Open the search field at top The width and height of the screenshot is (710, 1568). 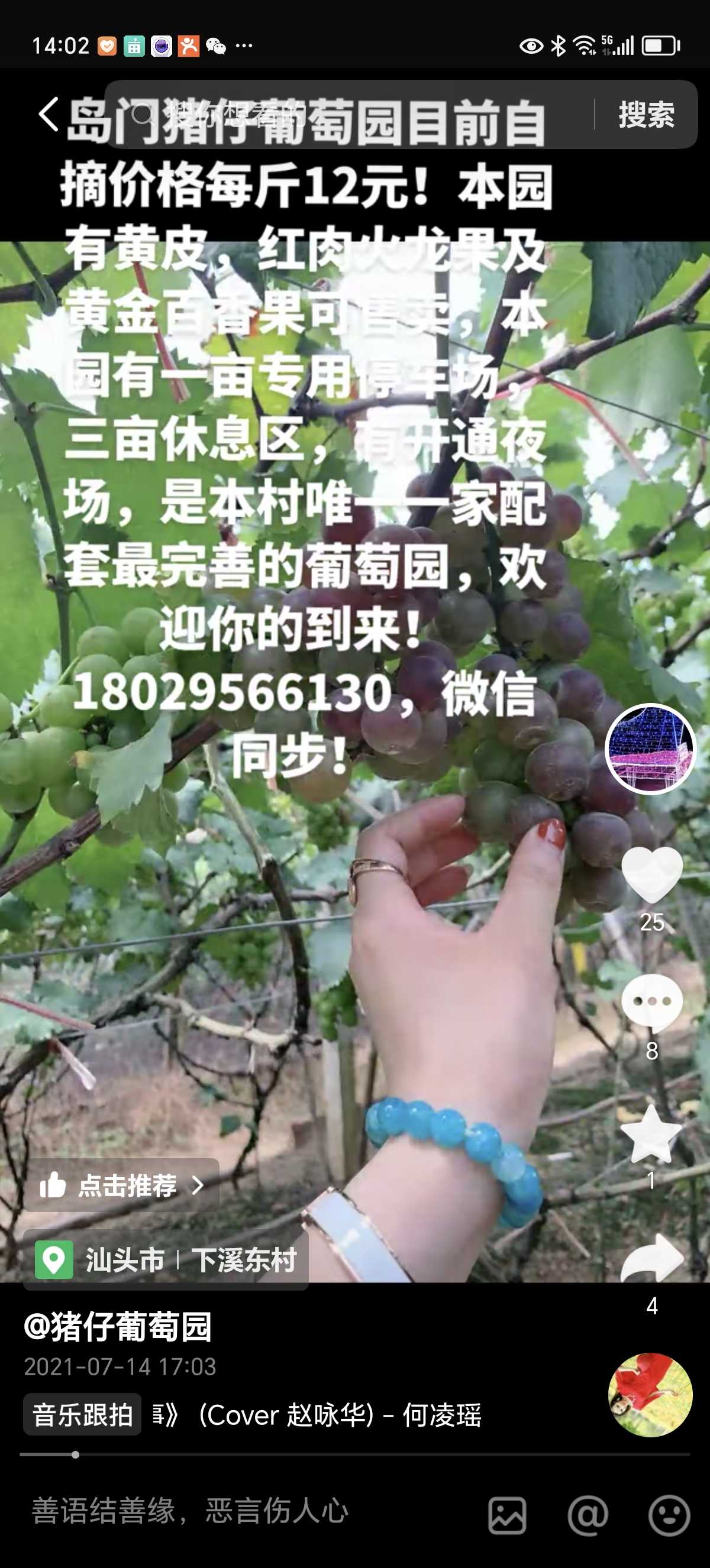(348, 115)
